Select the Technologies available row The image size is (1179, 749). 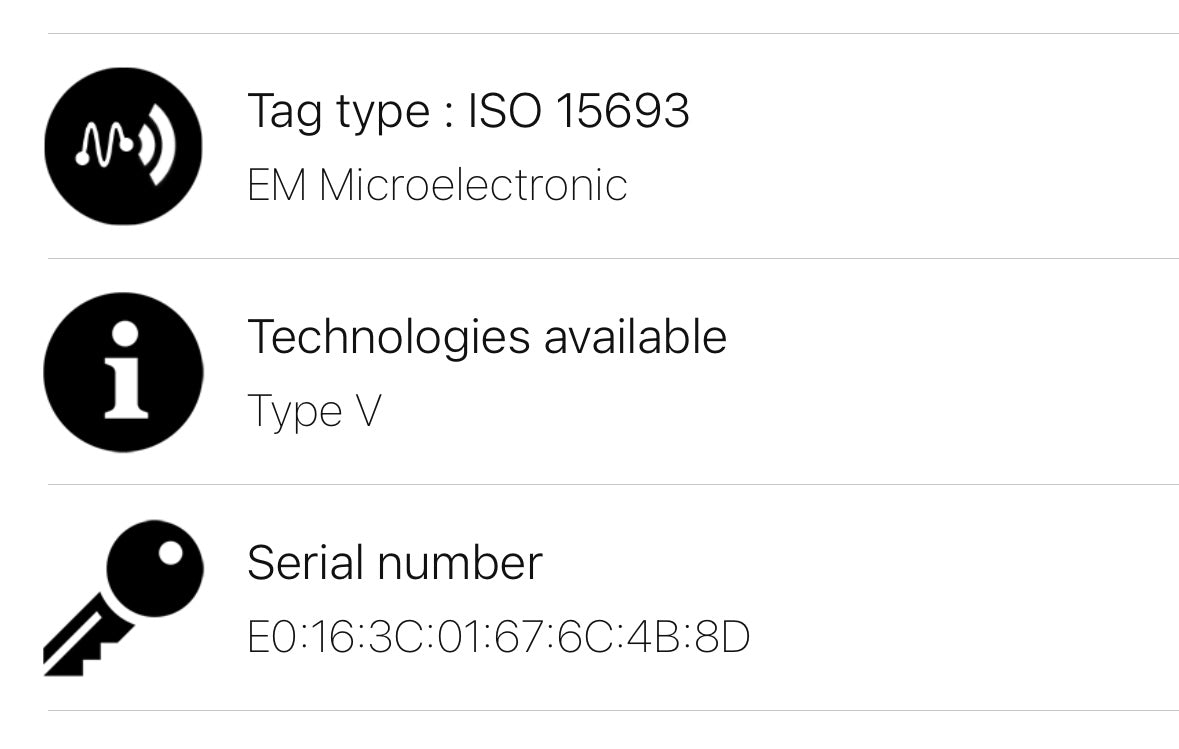(486, 372)
